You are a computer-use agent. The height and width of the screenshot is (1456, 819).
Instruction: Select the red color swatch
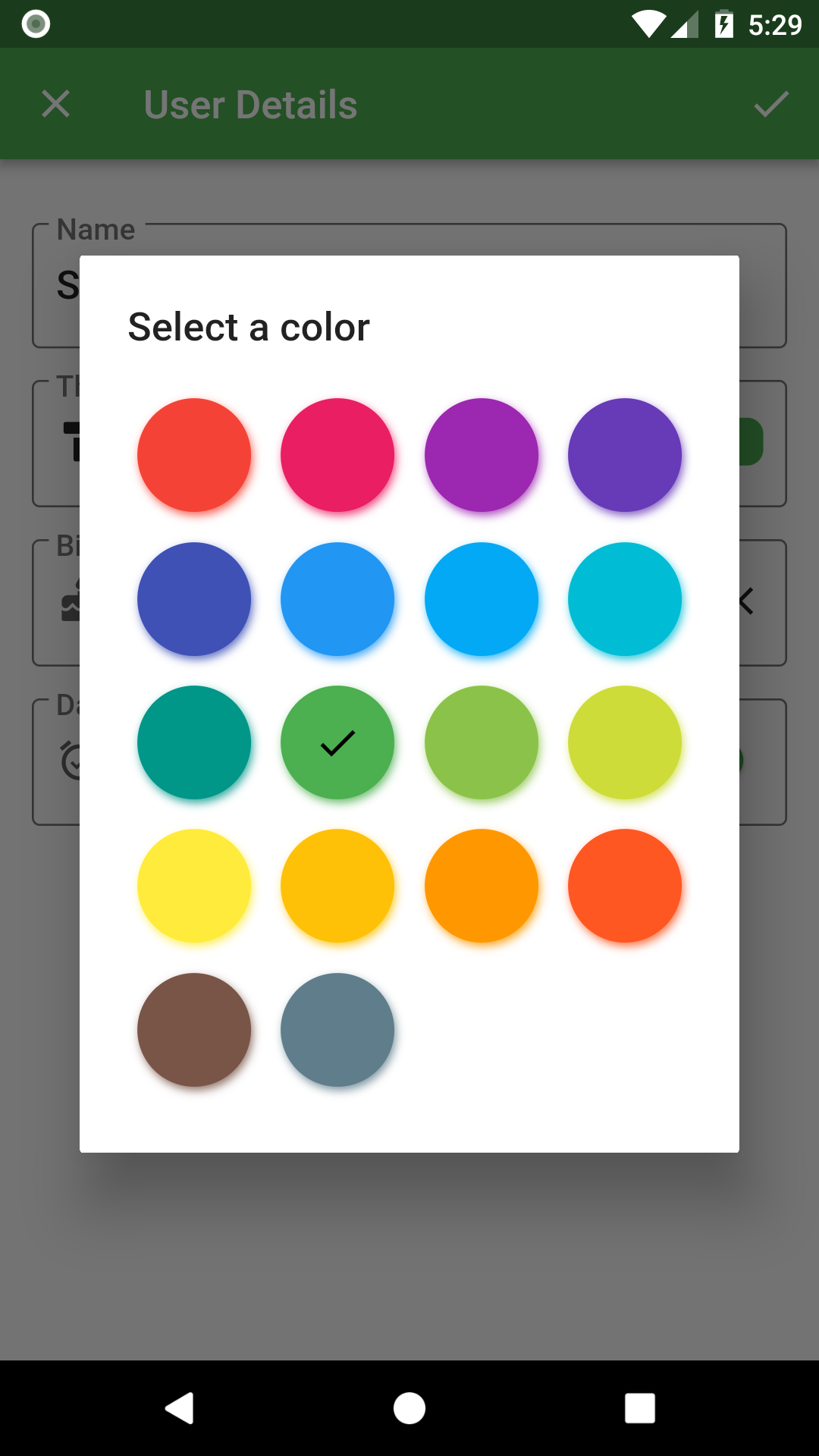194,455
